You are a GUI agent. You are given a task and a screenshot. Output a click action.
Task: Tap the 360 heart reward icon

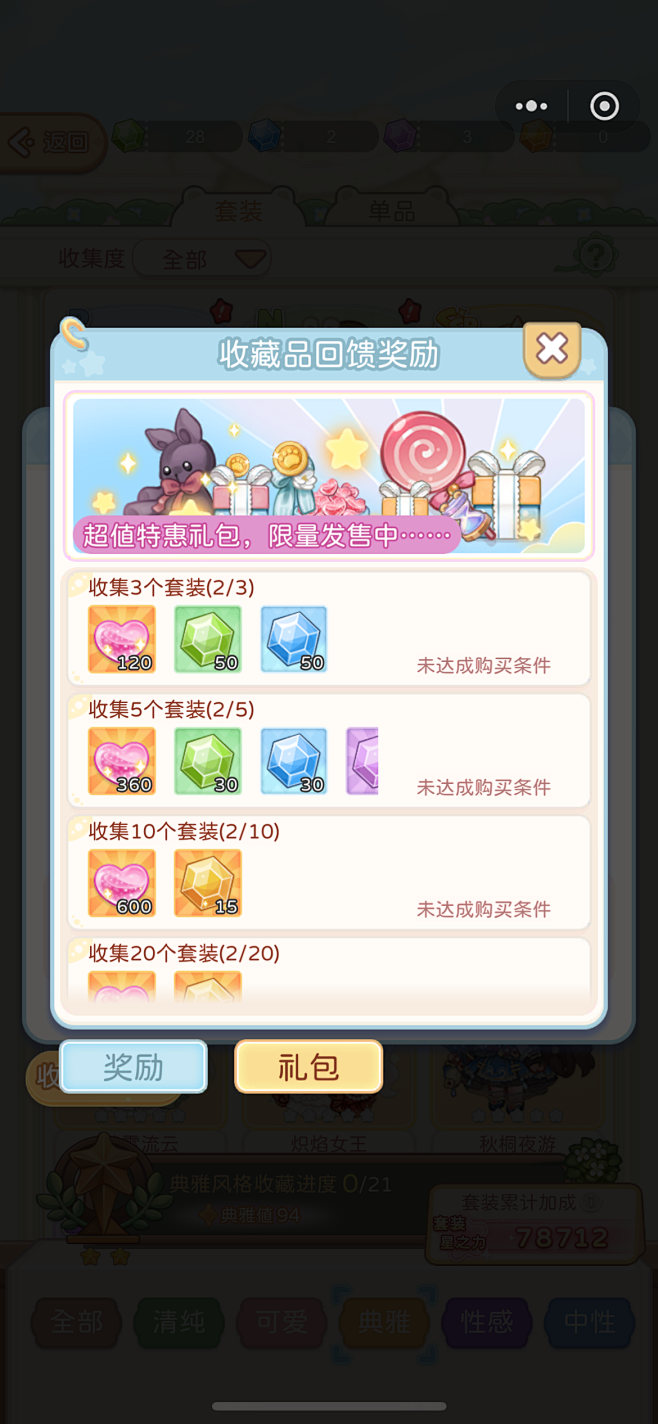(122, 761)
